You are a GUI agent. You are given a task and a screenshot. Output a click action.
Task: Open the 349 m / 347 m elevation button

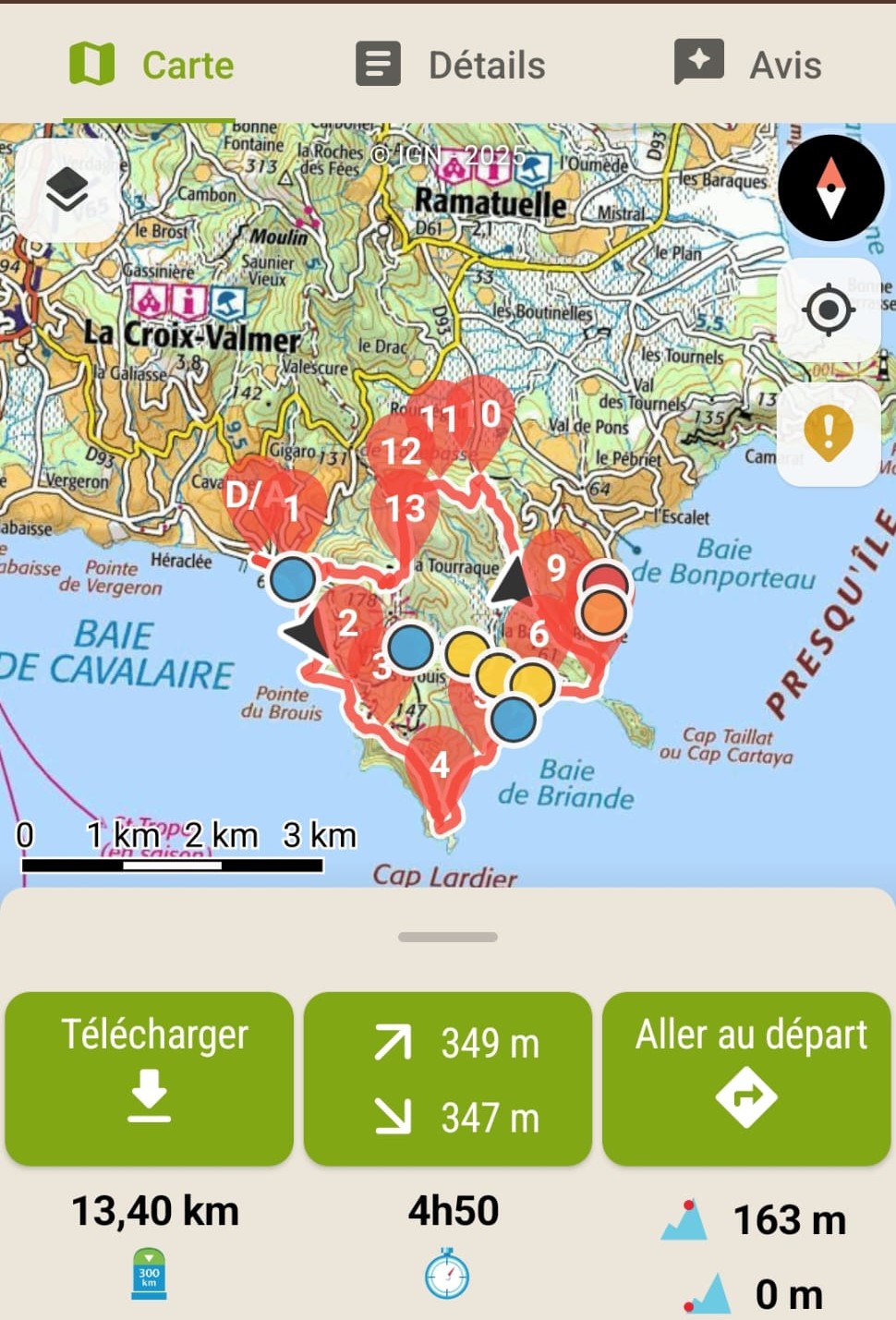pyautogui.click(x=448, y=1077)
